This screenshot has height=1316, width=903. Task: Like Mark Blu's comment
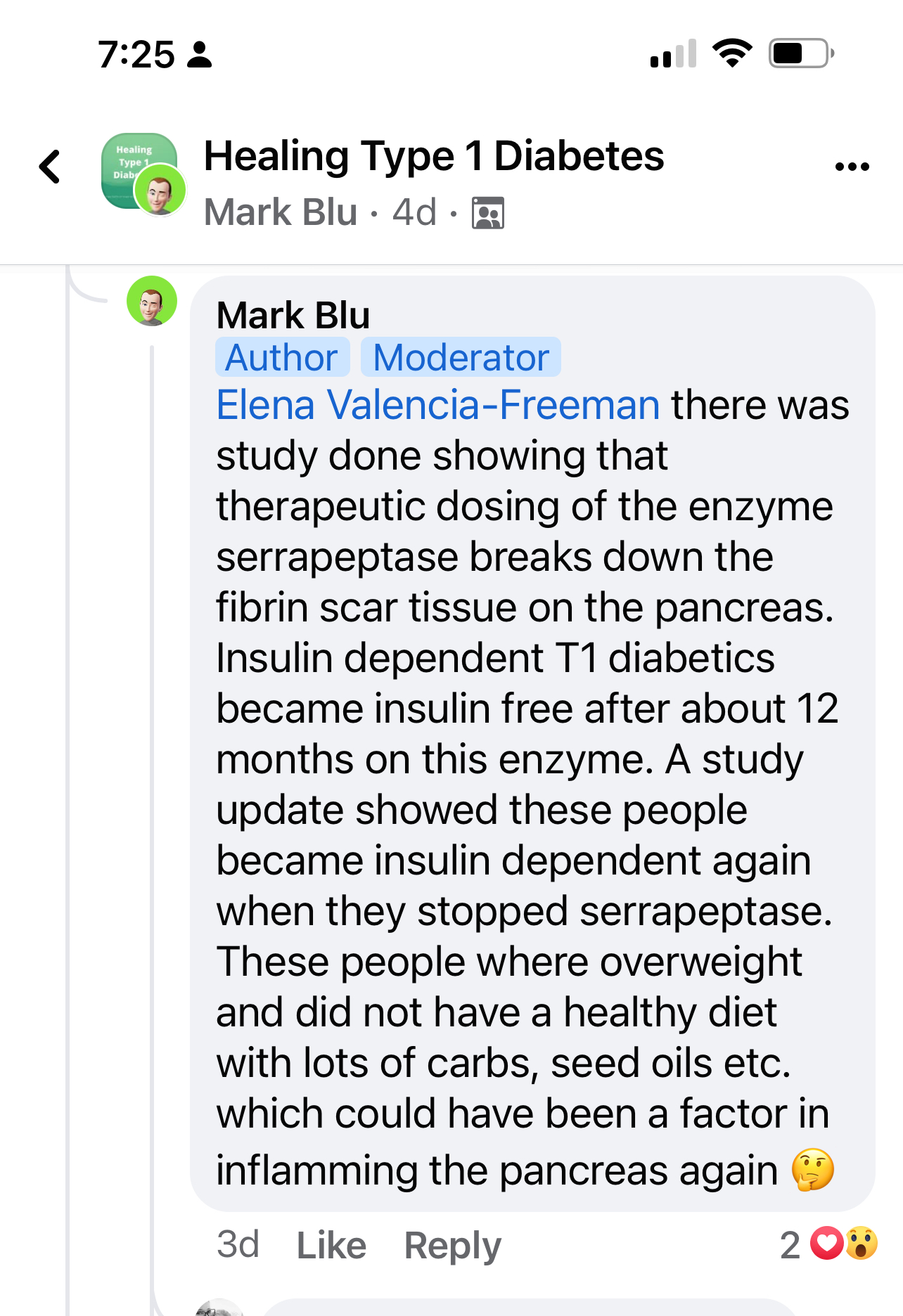pos(331,1246)
